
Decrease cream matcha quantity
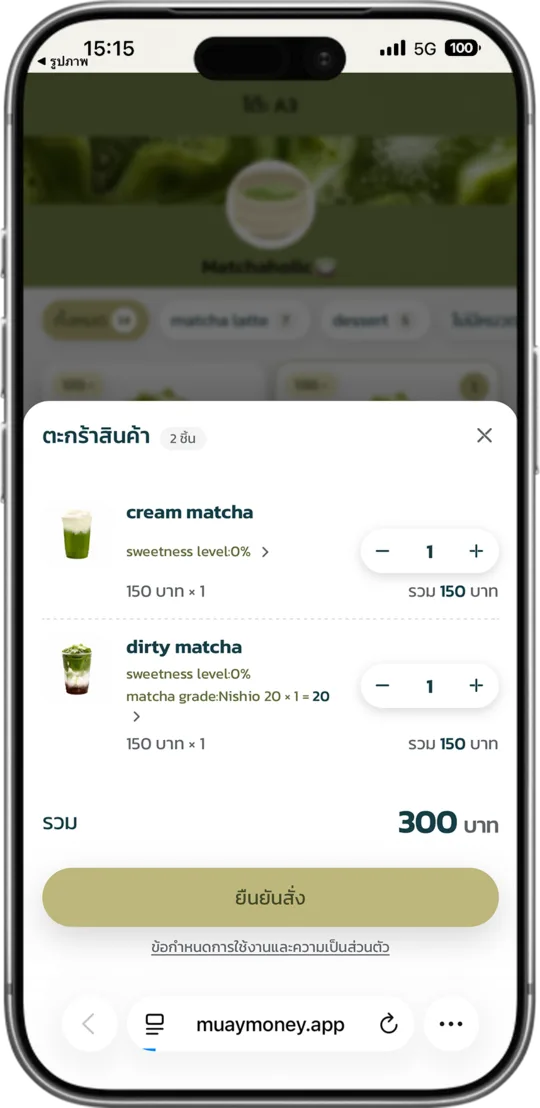(382, 551)
